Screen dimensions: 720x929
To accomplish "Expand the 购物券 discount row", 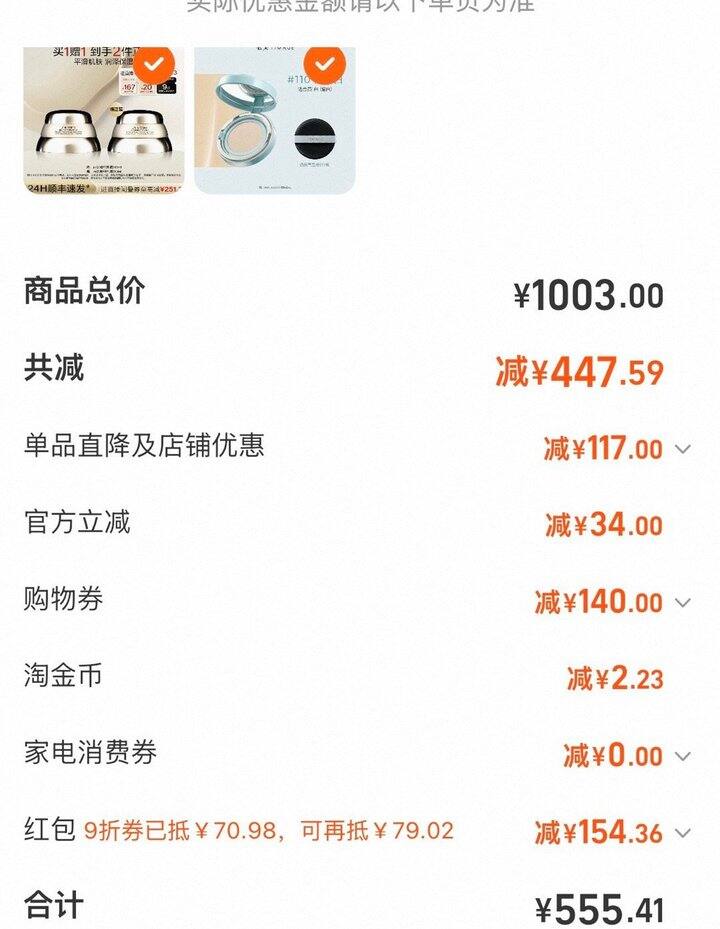I will click(683, 602).
